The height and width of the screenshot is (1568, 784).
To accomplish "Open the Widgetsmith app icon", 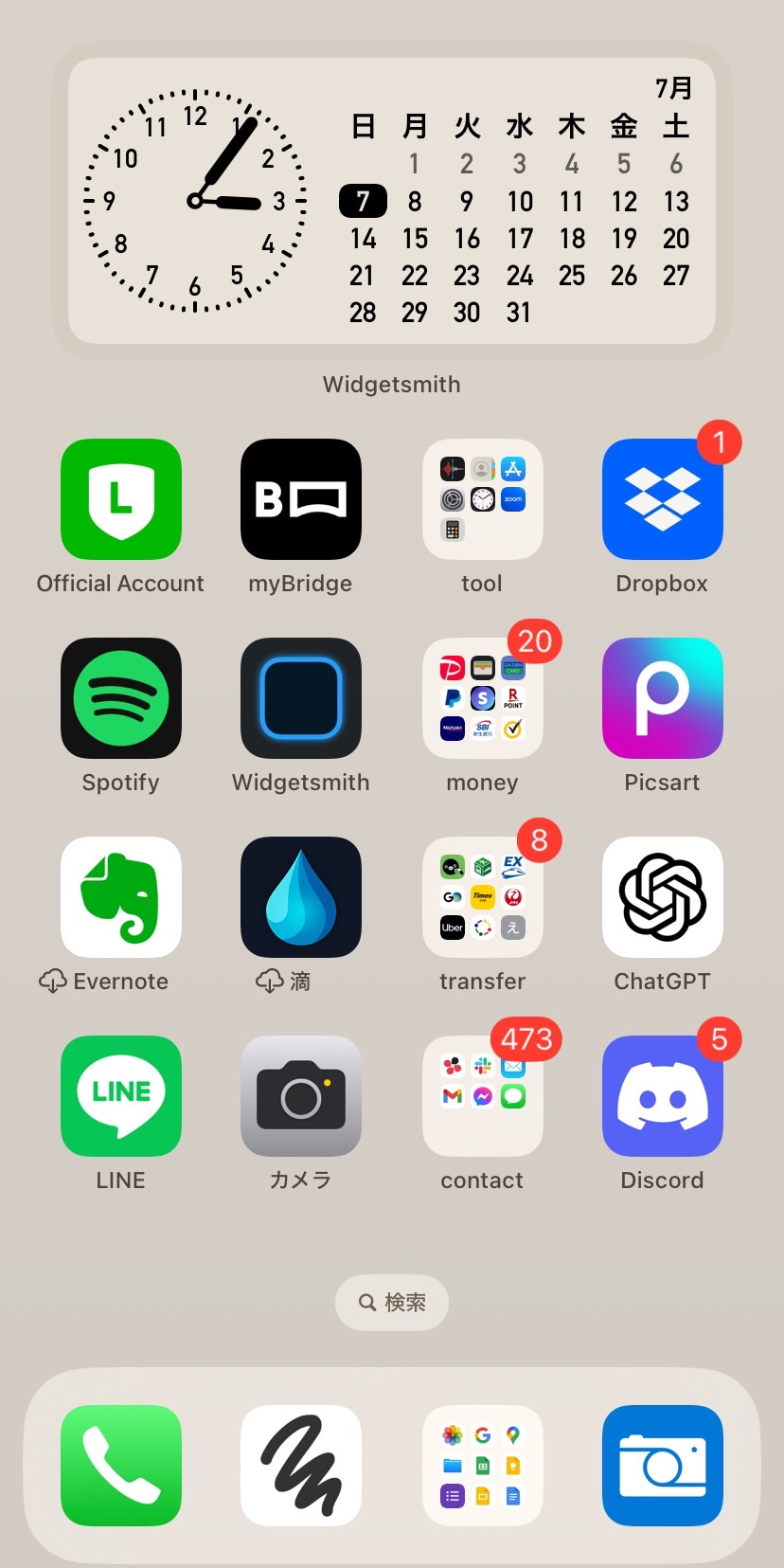I will pos(301,698).
